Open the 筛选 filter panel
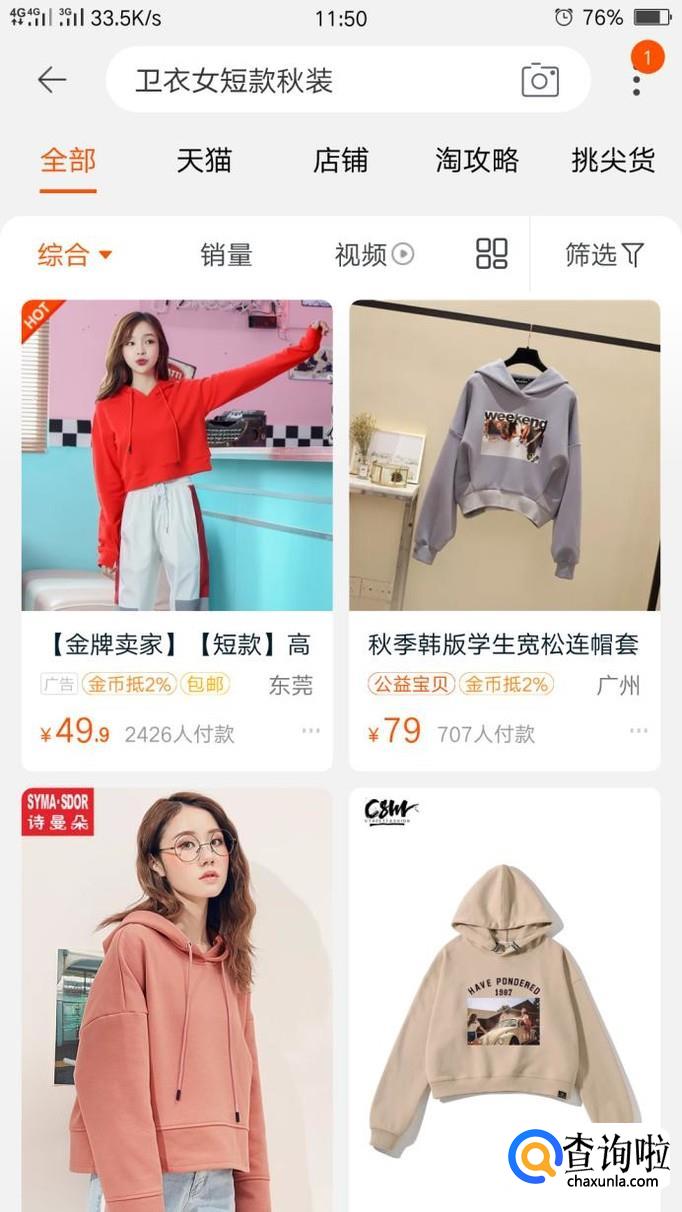Image resolution: width=682 pixels, height=1212 pixels. click(604, 255)
